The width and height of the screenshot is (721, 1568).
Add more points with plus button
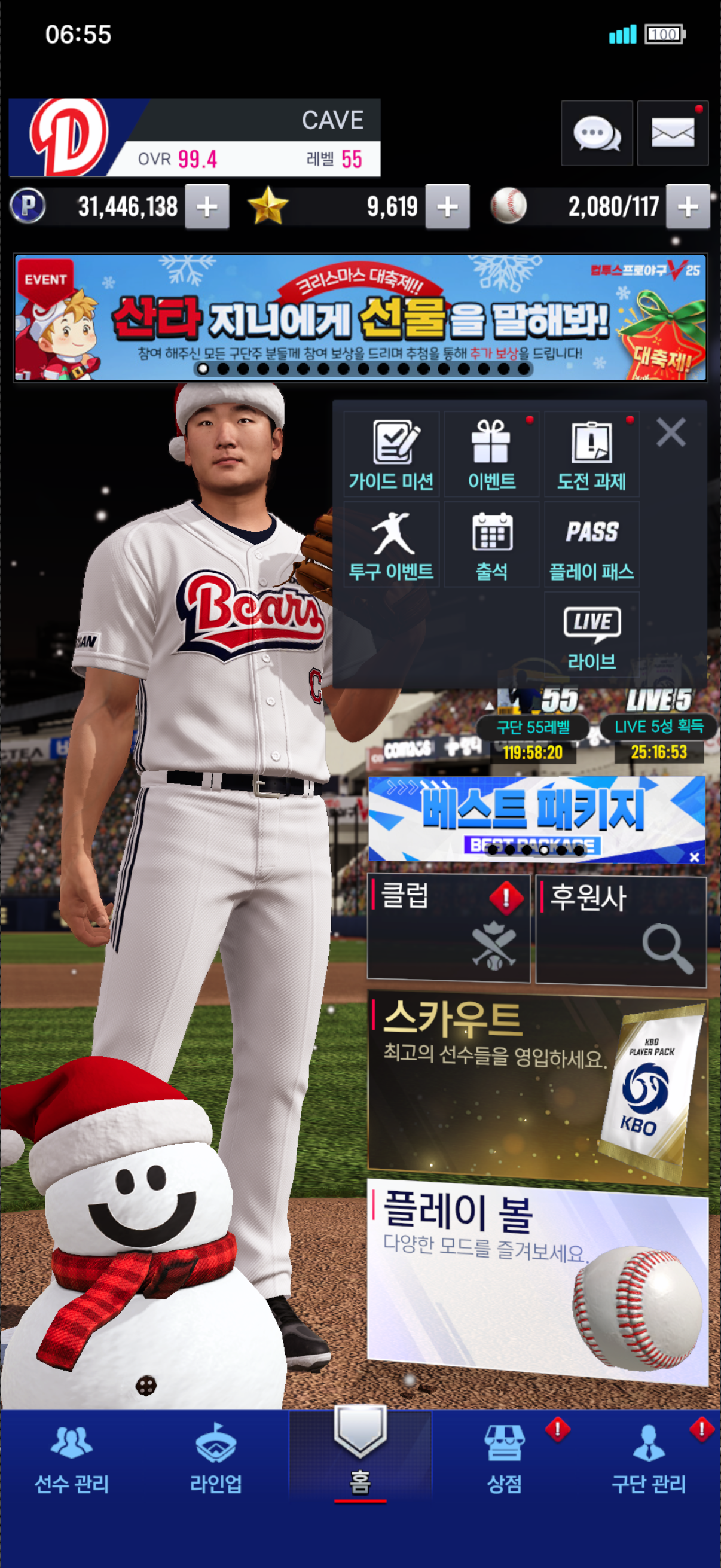coord(207,207)
